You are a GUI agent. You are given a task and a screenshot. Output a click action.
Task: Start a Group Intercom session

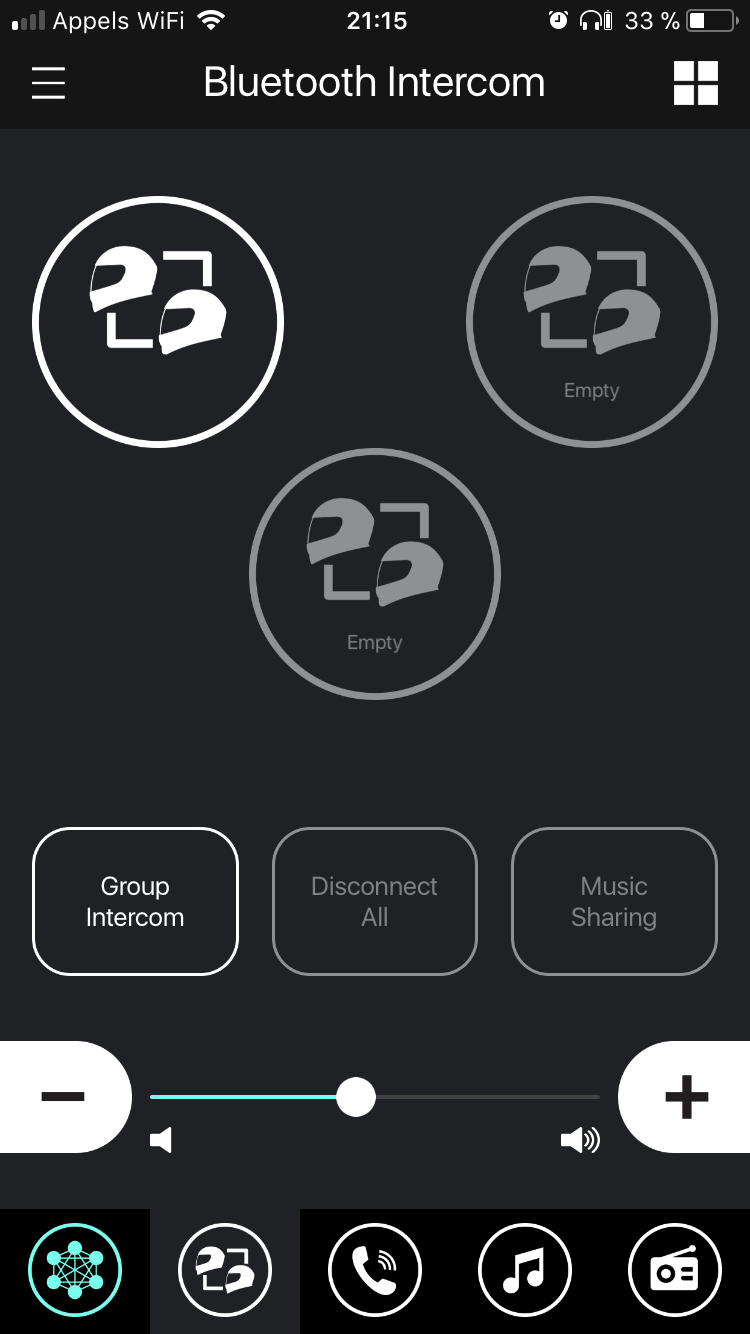click(135, 901)
